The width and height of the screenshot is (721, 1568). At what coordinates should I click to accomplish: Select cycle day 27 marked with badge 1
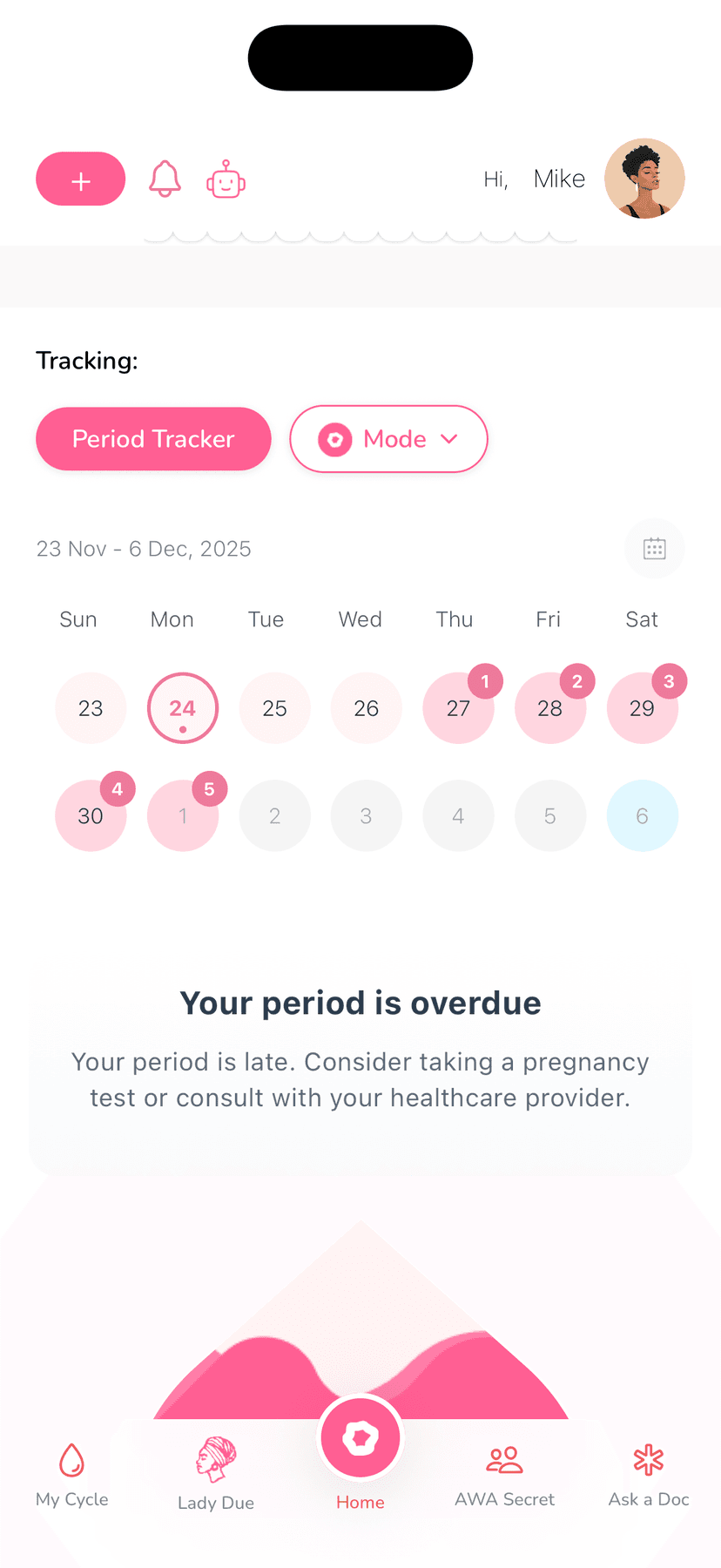click(458, 708)
